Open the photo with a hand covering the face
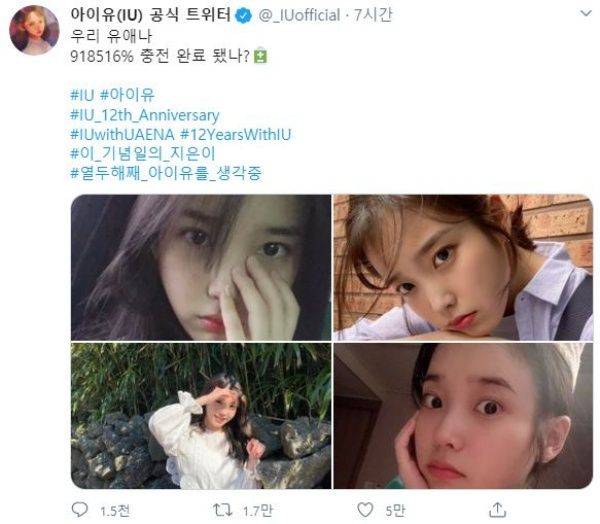Image resolution: width=600 pixels, height=524 pixels. coord(200,267)
